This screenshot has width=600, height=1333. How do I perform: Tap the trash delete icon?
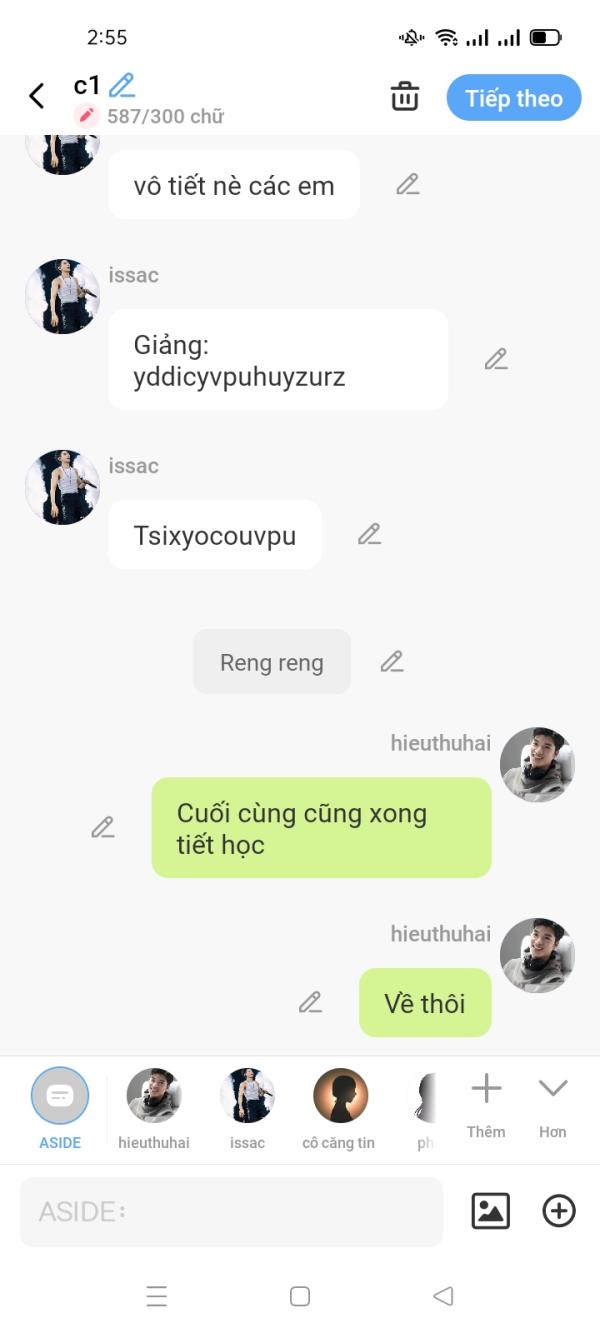pos(405,97)
